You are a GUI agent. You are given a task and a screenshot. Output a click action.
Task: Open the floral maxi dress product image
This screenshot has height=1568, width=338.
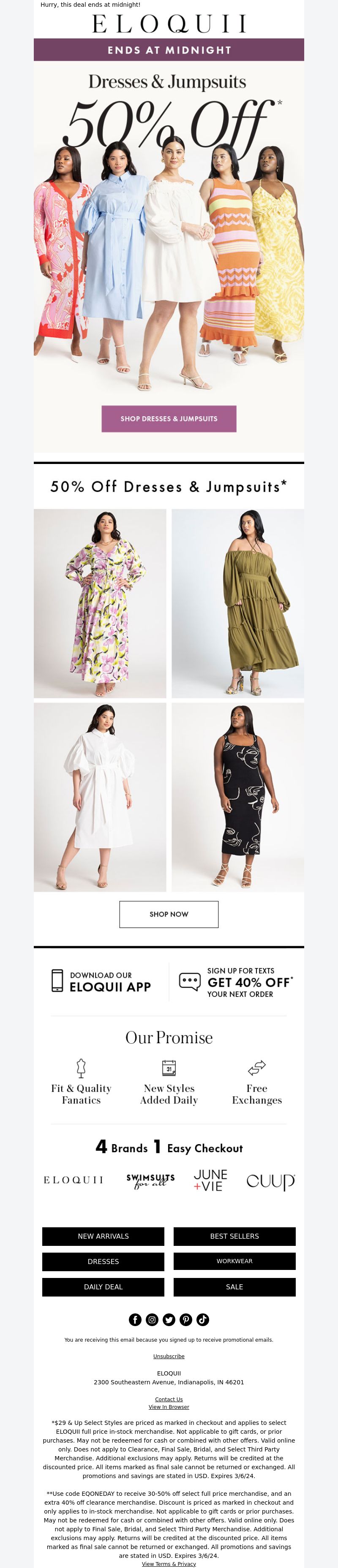100,603
